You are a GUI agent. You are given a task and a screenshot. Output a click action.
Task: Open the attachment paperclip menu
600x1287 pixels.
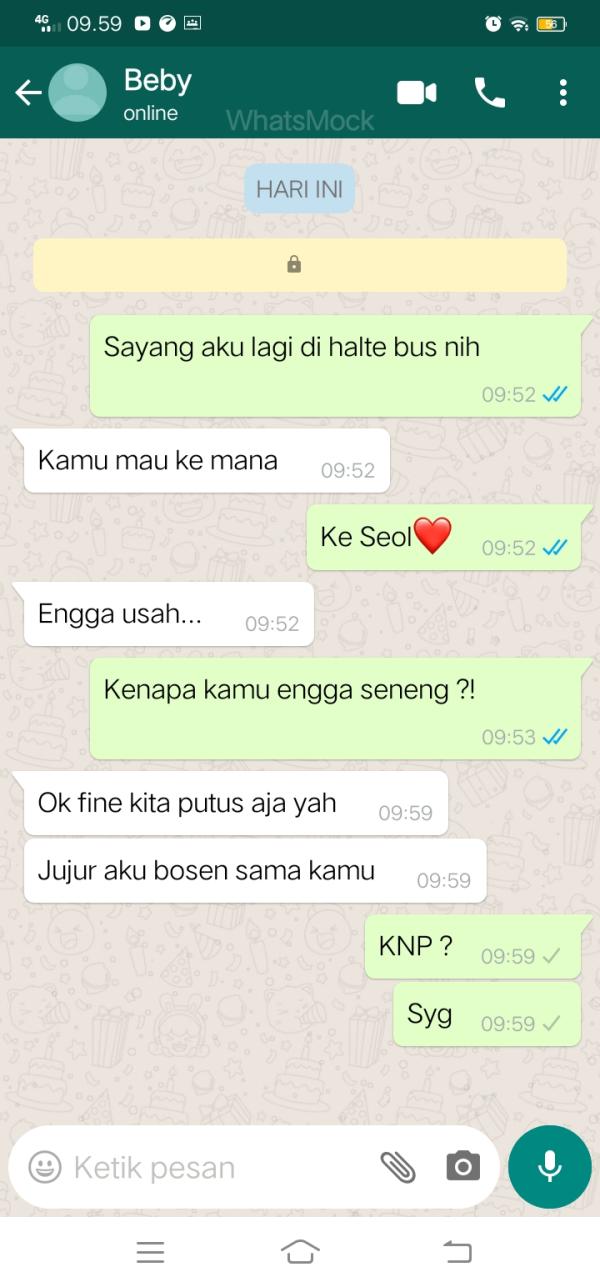tap(397, 1166)
